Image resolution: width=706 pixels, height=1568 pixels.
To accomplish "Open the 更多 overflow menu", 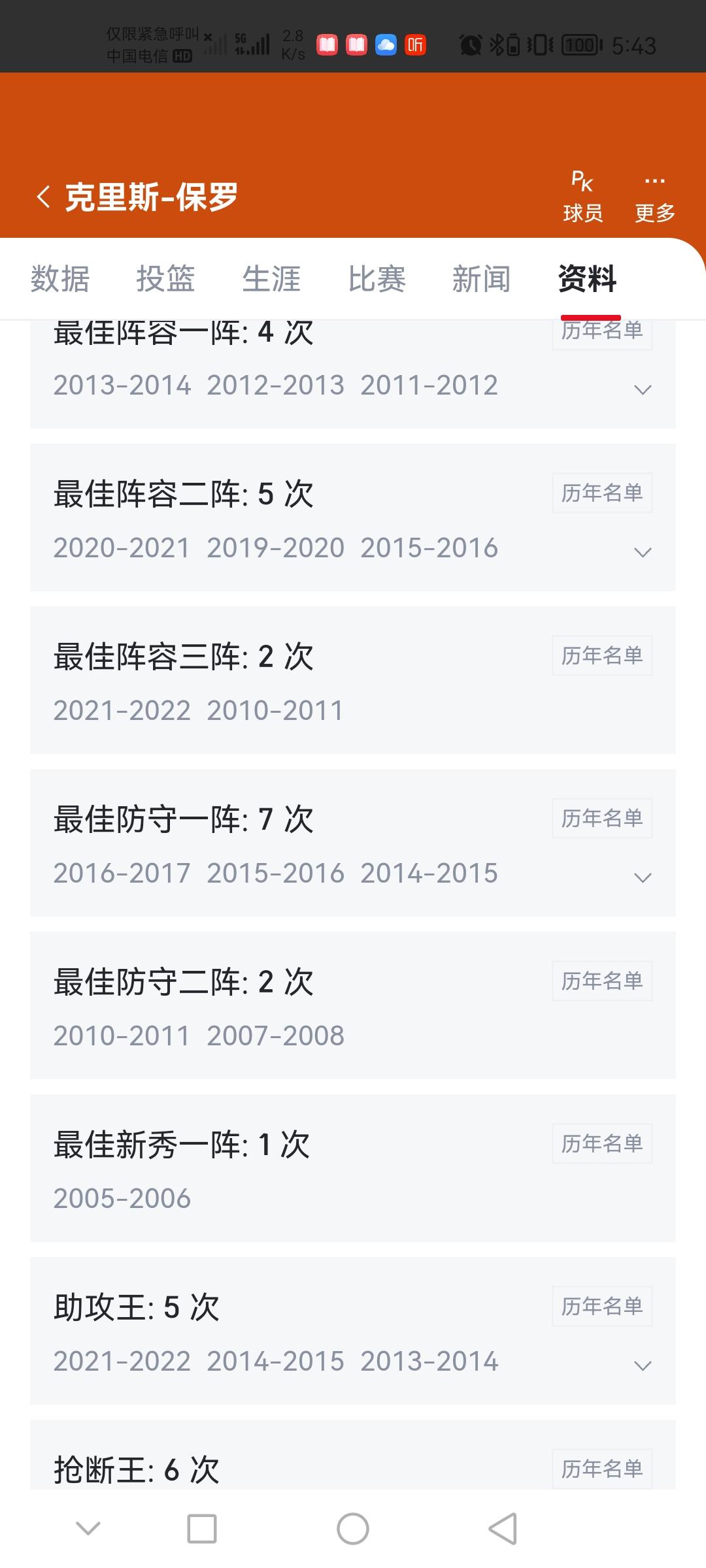I will point(654,197).
